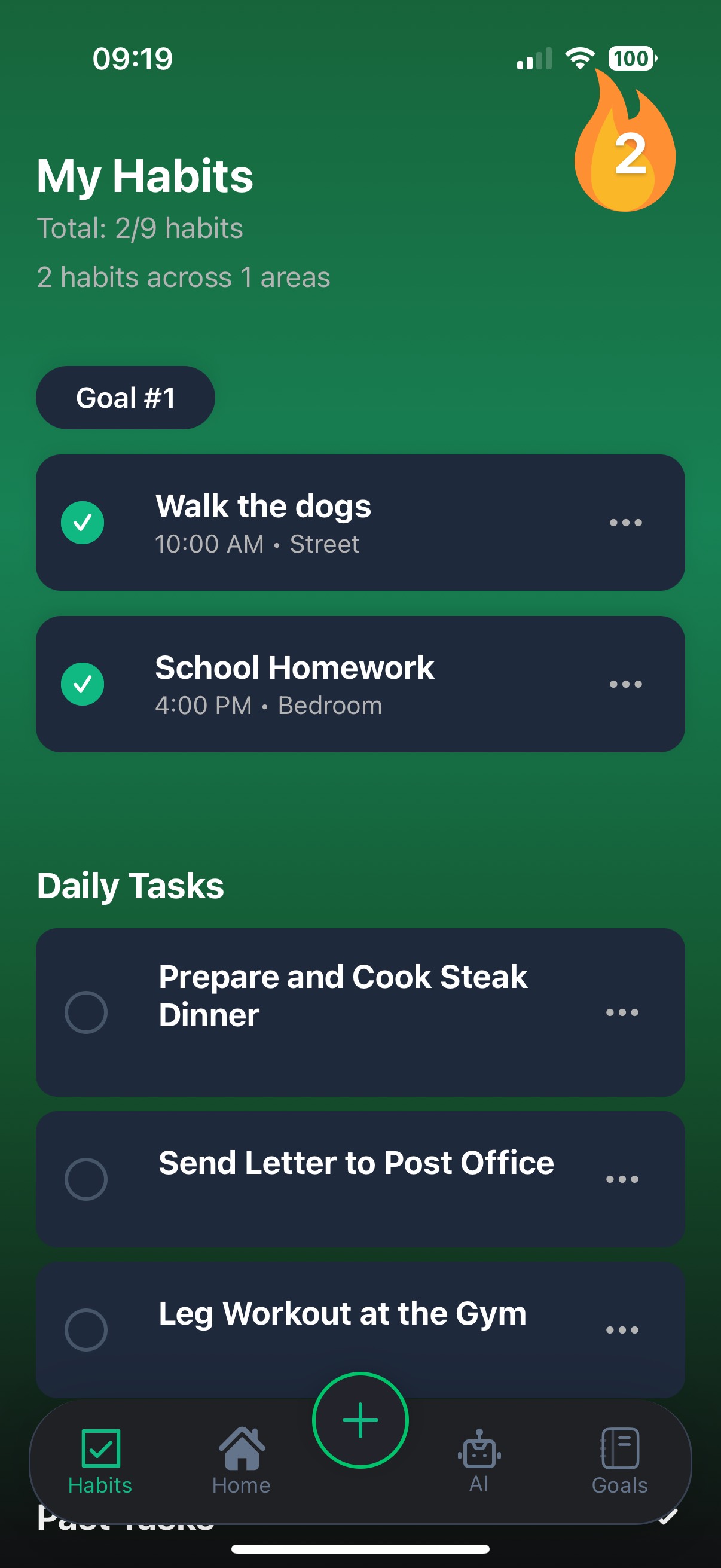Open options menu for Walk the dogs

(625, 521)
